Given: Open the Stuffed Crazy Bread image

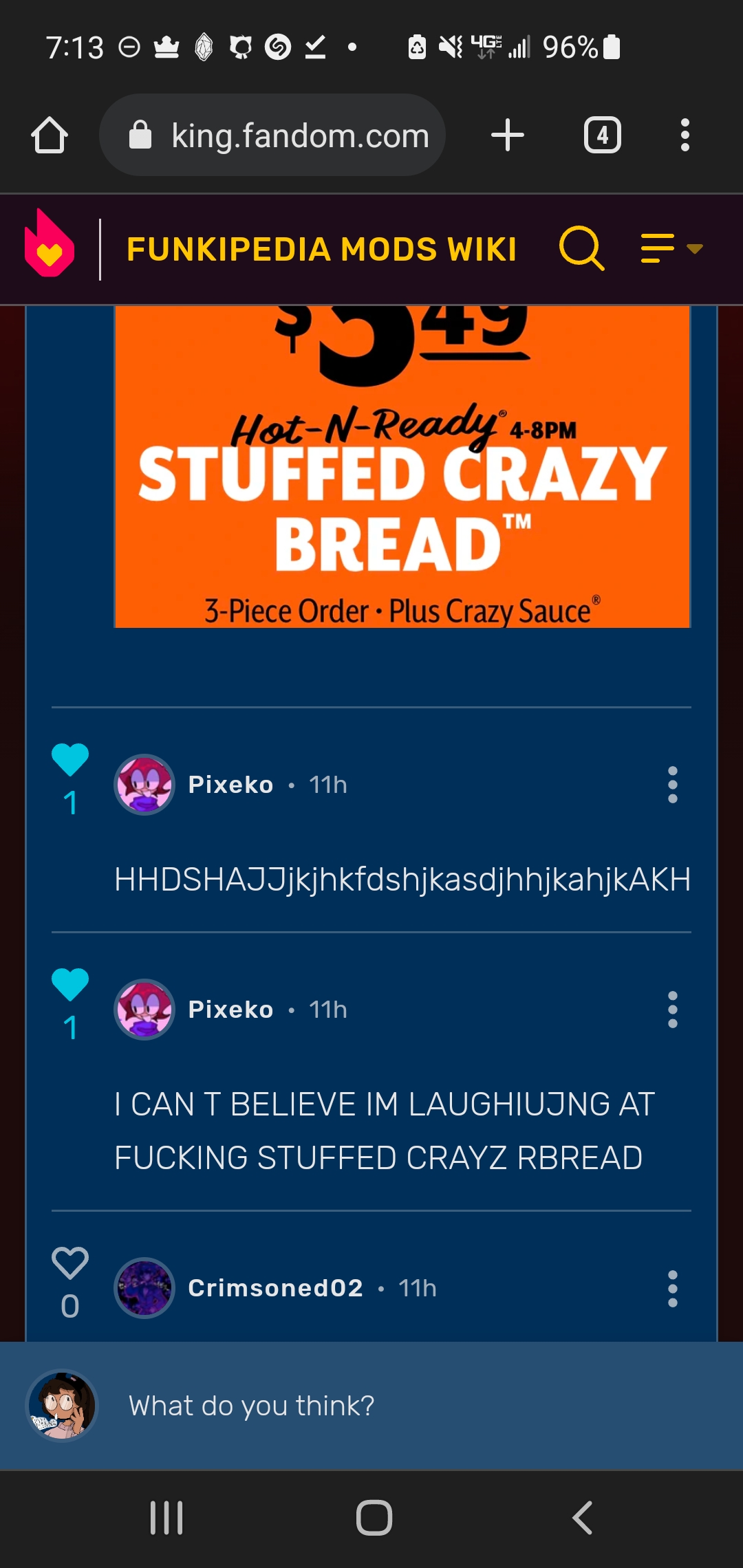Looking at the screenshot, I should click(402, 467).
